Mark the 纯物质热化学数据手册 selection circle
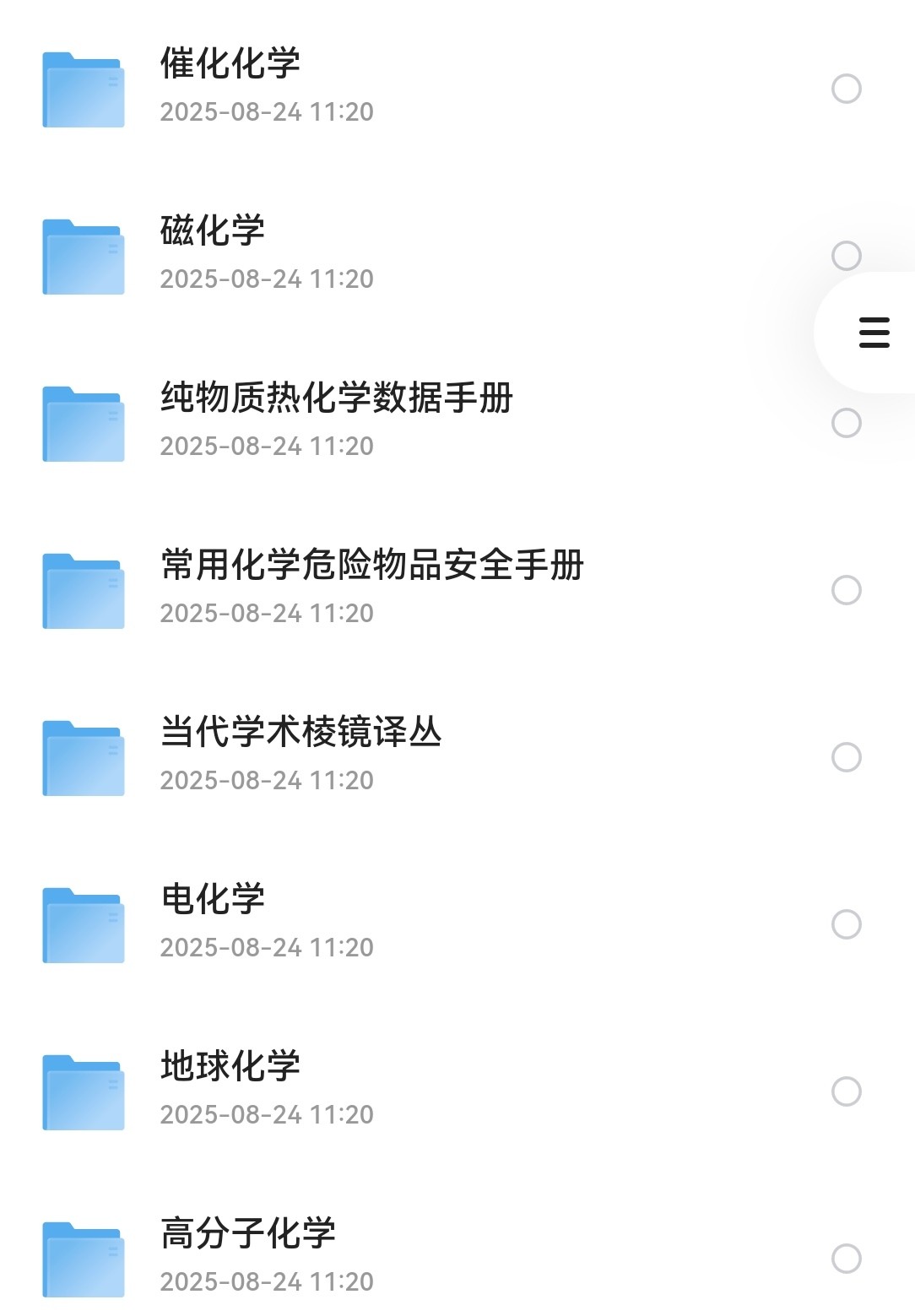Screen dimensions: 915x1316 pos(847,423)
